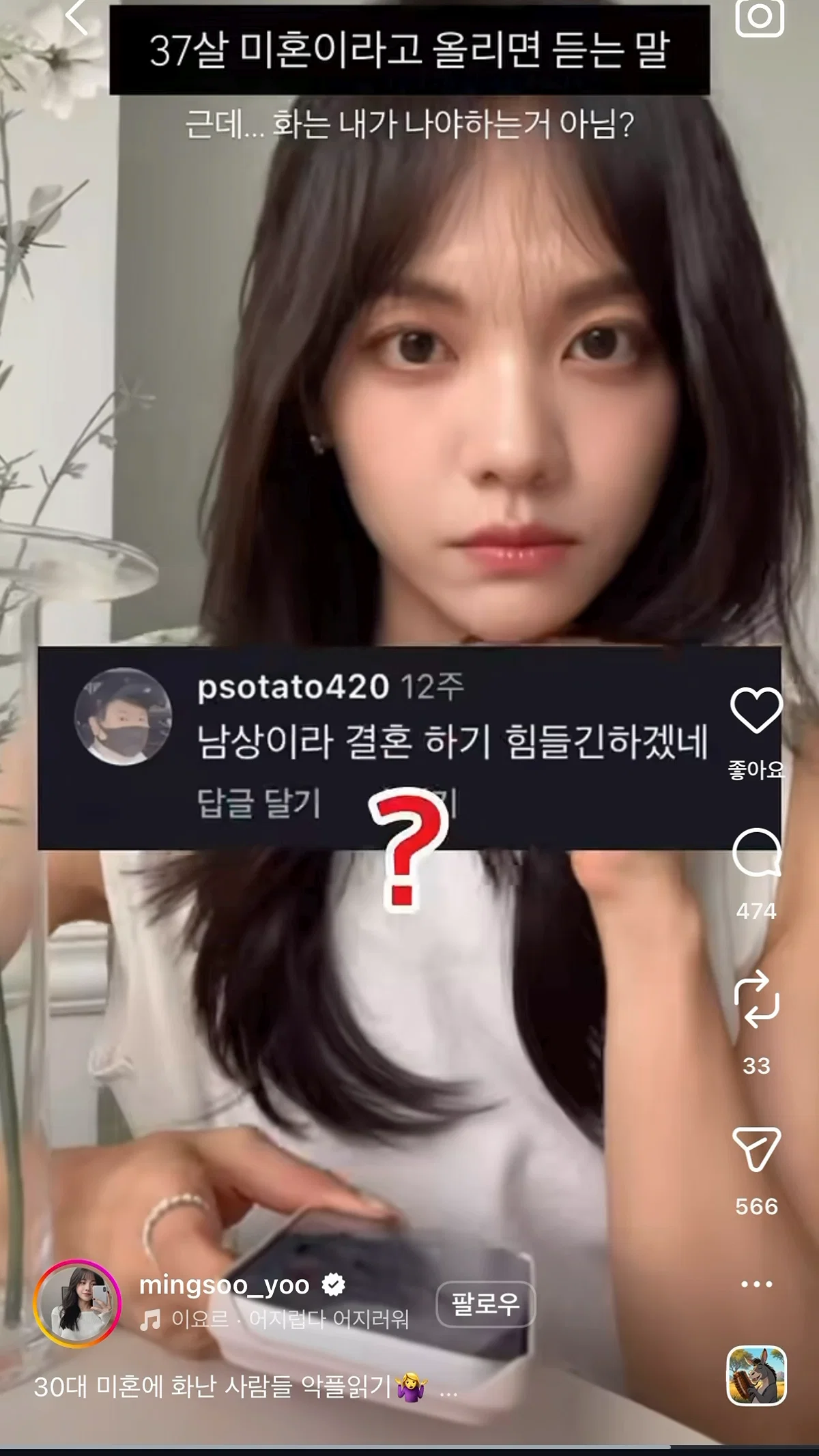The width and height of the screenshot is (819, 1456).
Task: Open the mingsoo_yoo profile picture
Action: coord(77,1303)
